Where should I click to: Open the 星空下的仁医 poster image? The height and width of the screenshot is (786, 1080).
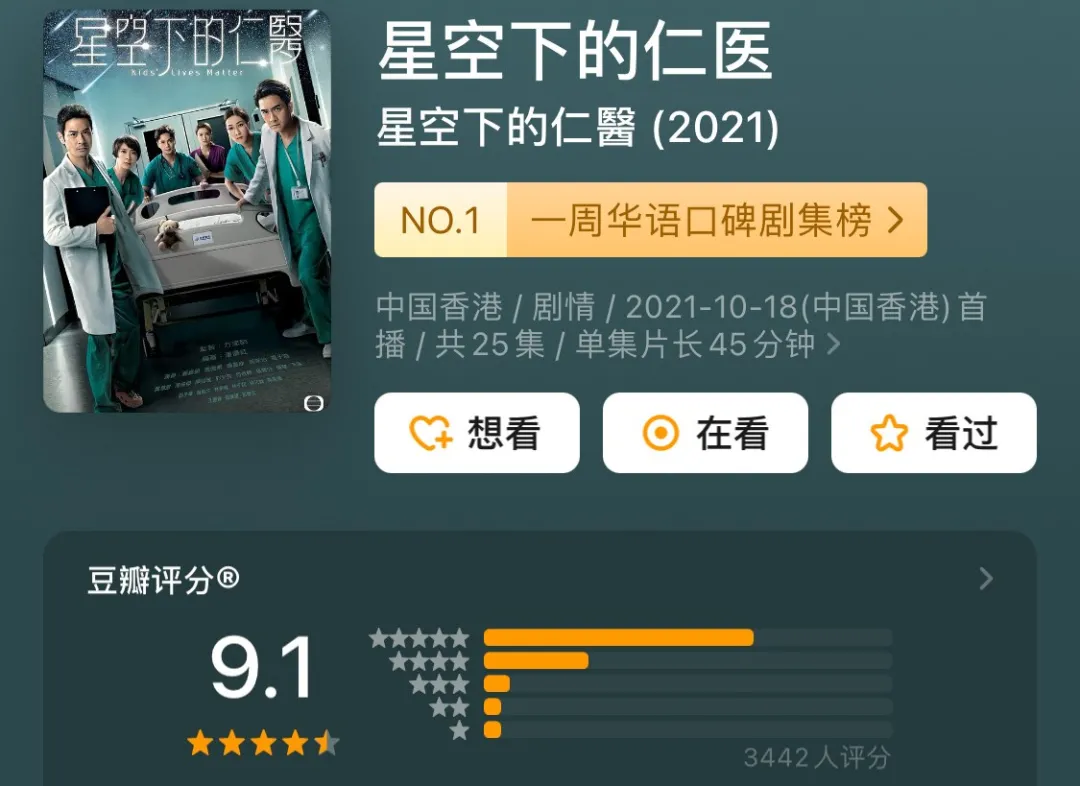click(187, 211)
